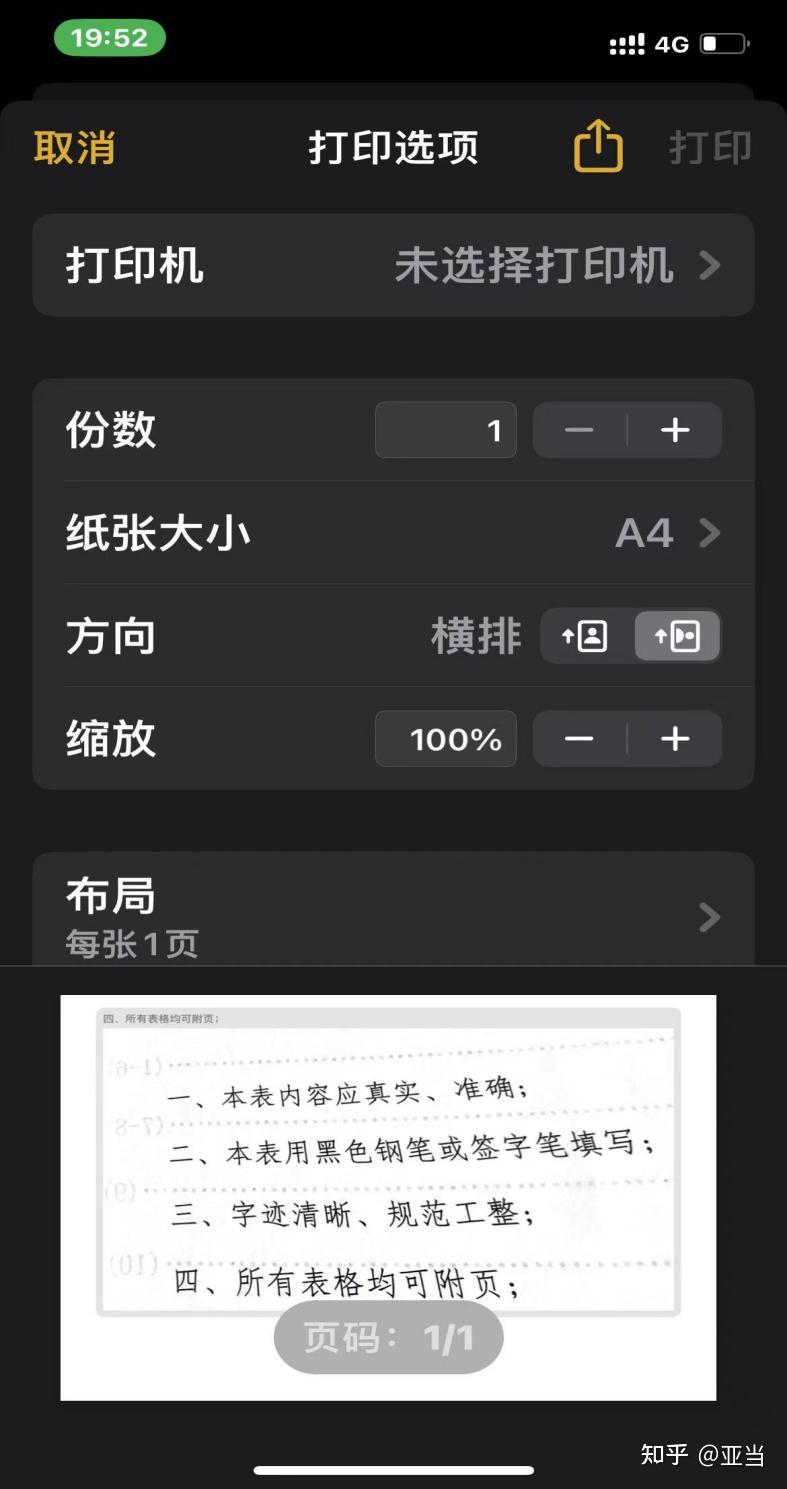Open the 纸张大小 A4 paper size row
The image size is (787, 1489).
(x=393, y=533)
